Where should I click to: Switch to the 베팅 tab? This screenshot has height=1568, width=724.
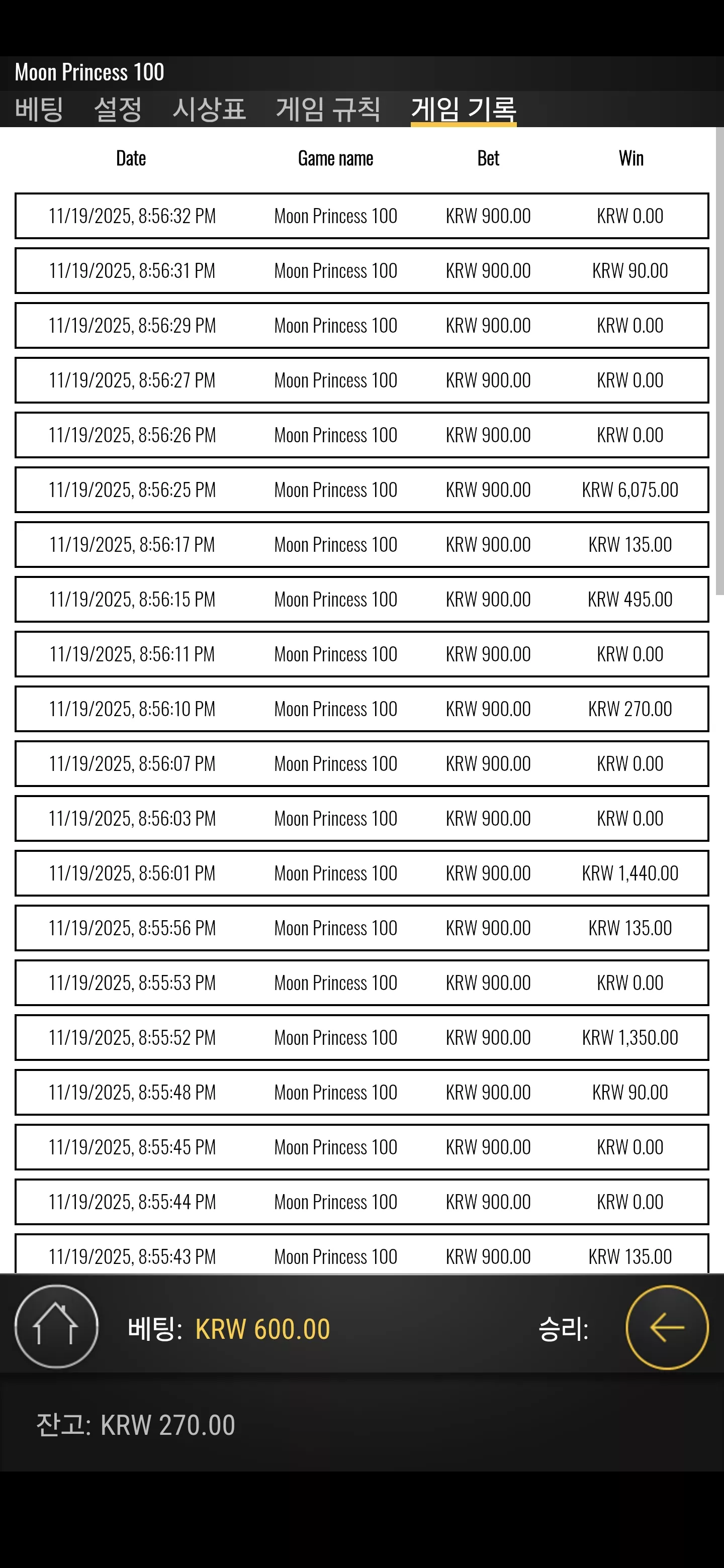tap(39, 110)
